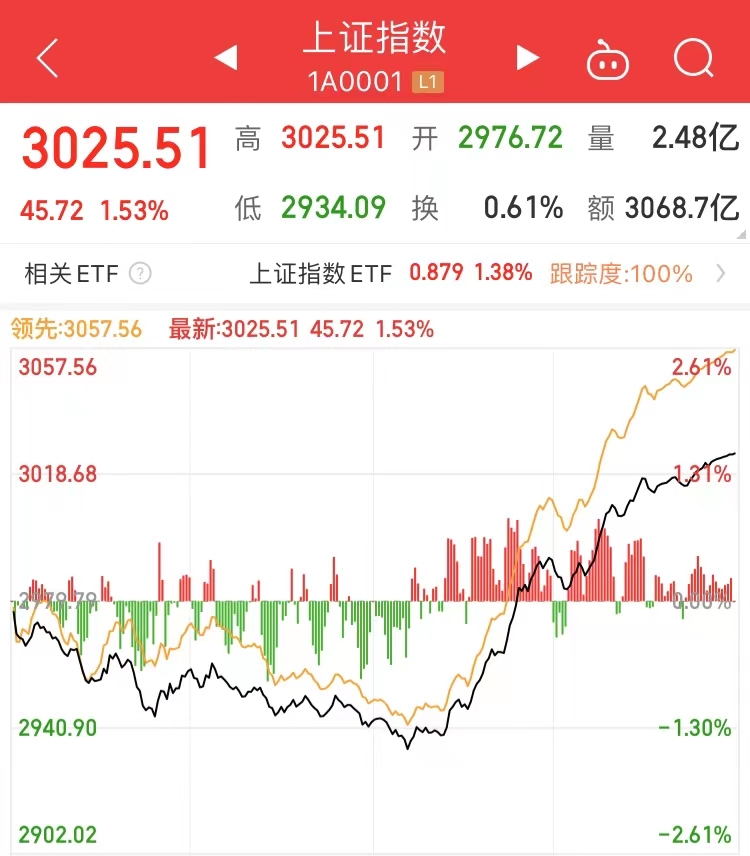Open the robot assistant icon
The width and height of the screenshot is (750, 856).
(607, 60)
